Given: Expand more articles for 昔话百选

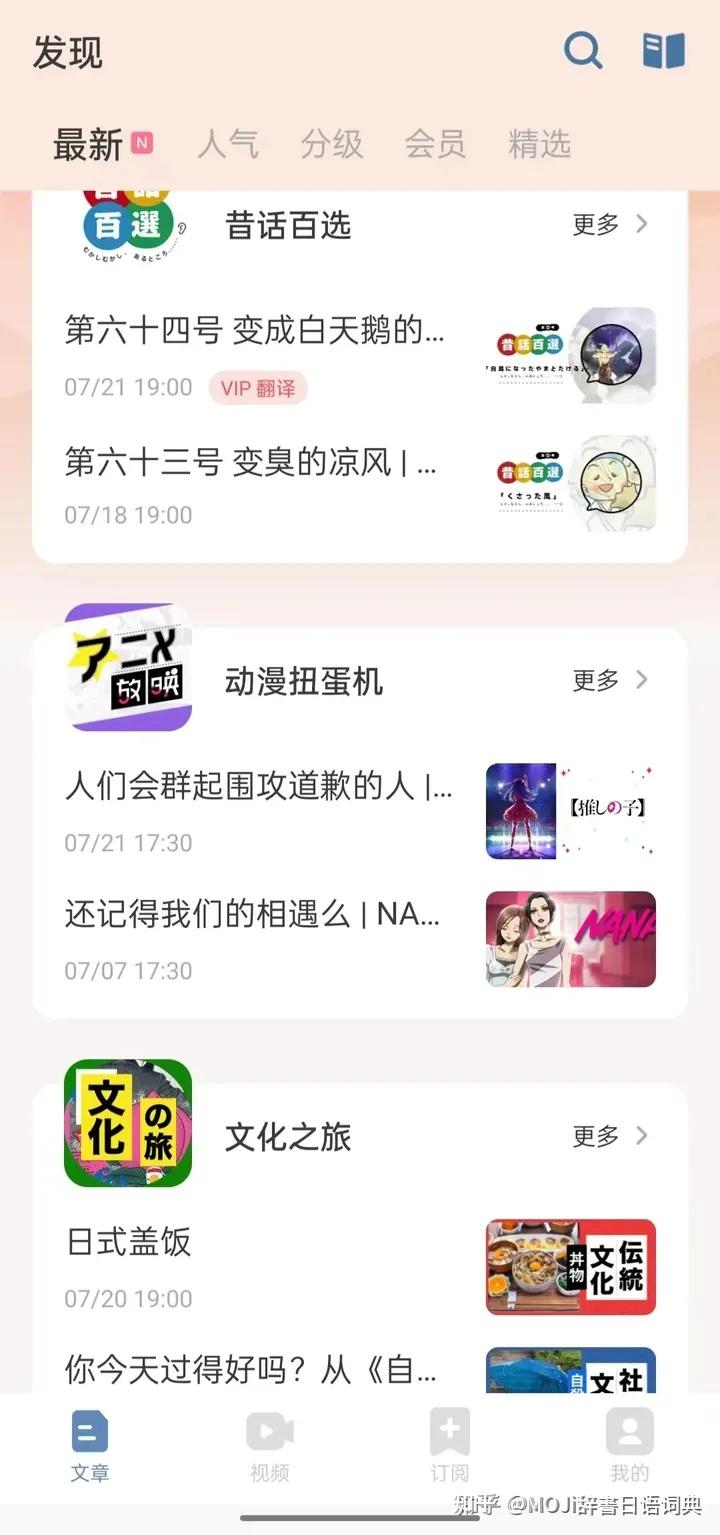Looking at the screenshot, I should (x=608, y=225).
